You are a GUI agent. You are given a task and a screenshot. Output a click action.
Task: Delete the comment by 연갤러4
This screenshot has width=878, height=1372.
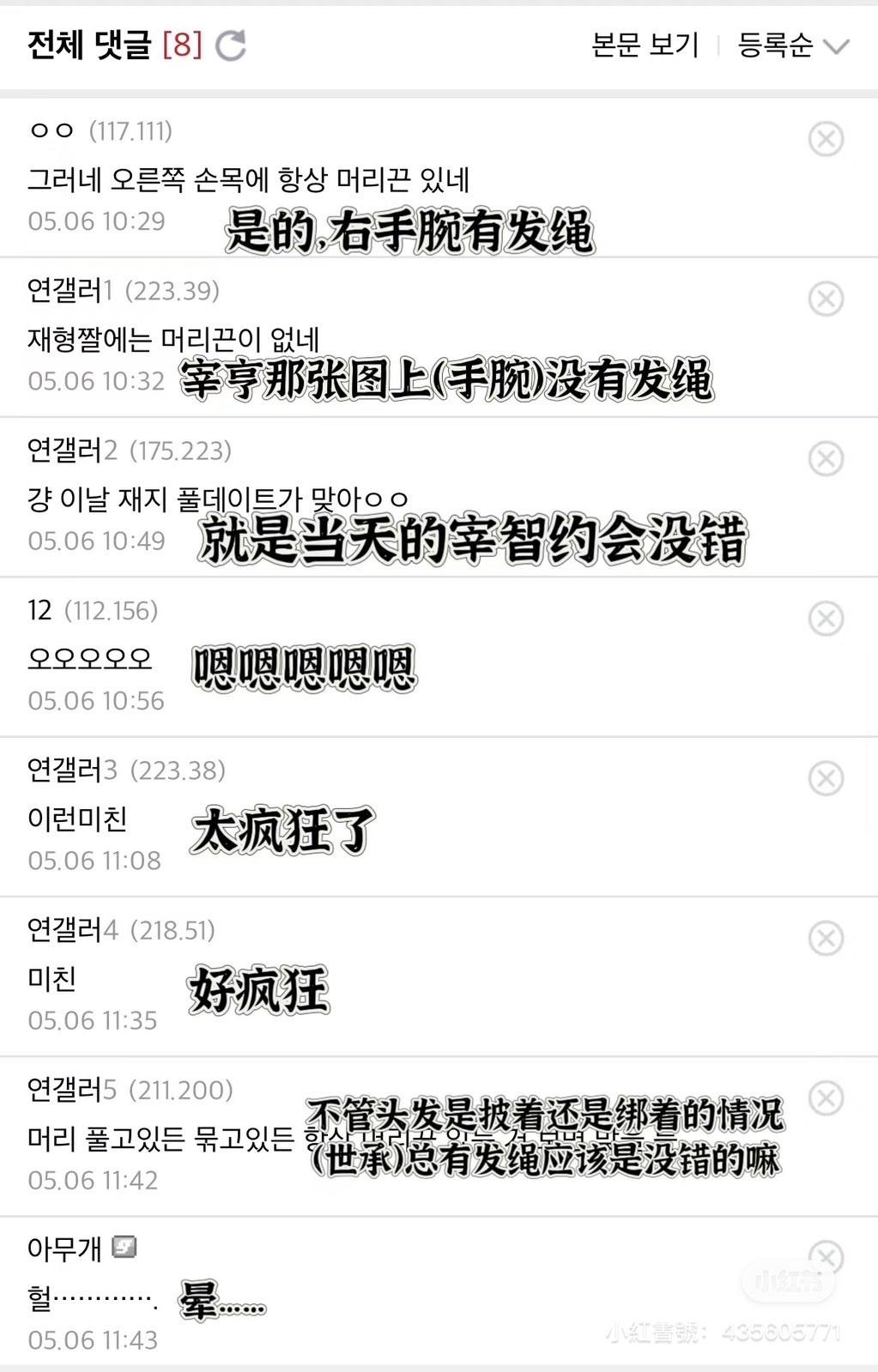pyautogui.click(x=826, y=938)
